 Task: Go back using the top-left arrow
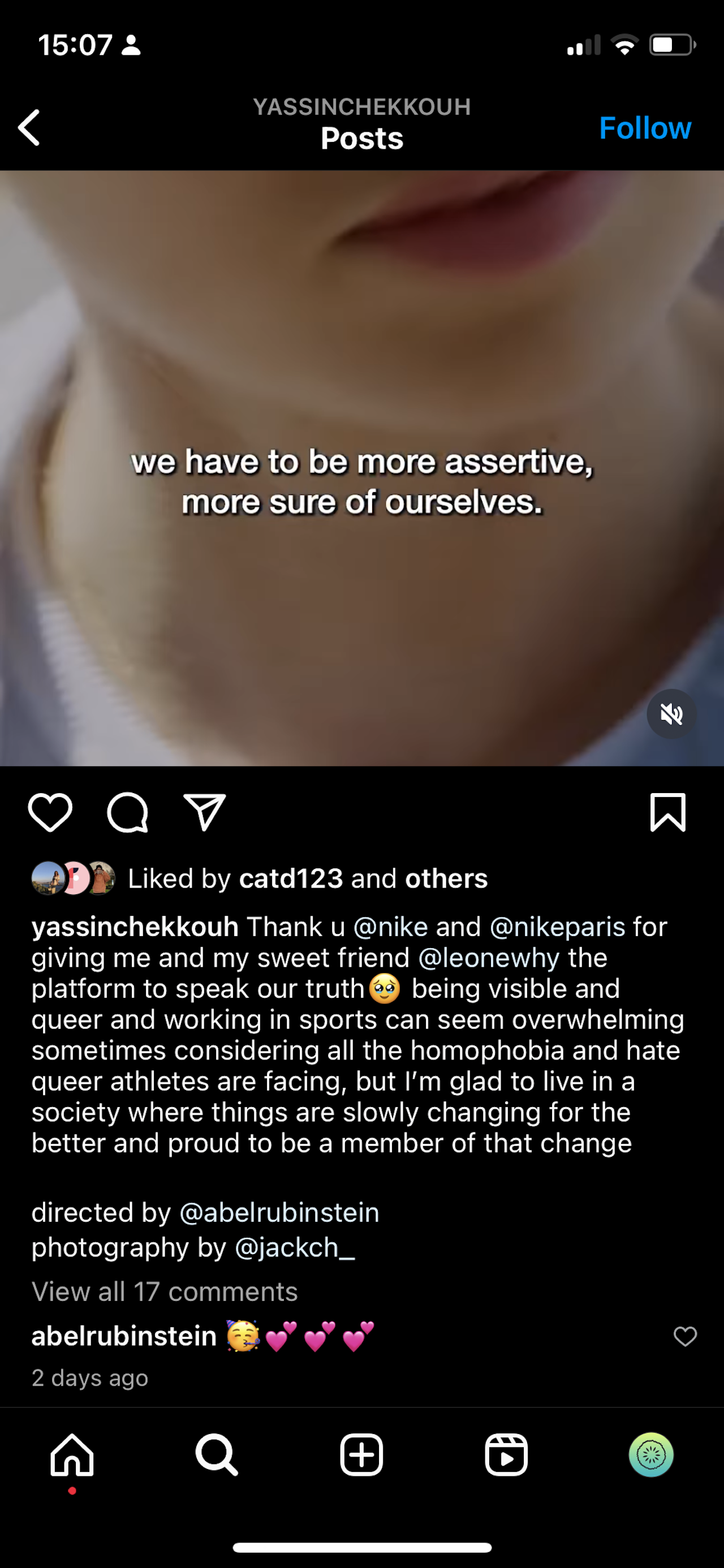pos(29,128)
